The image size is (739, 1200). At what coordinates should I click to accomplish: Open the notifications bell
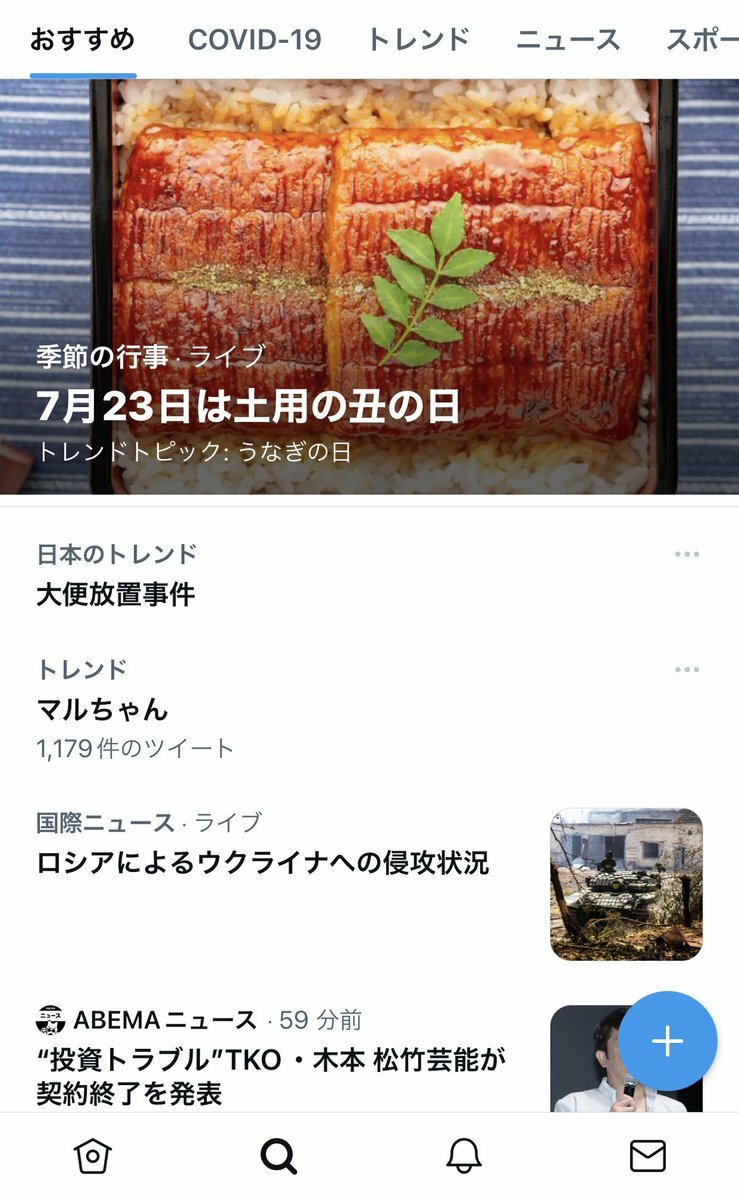[x=463, y=1157]
